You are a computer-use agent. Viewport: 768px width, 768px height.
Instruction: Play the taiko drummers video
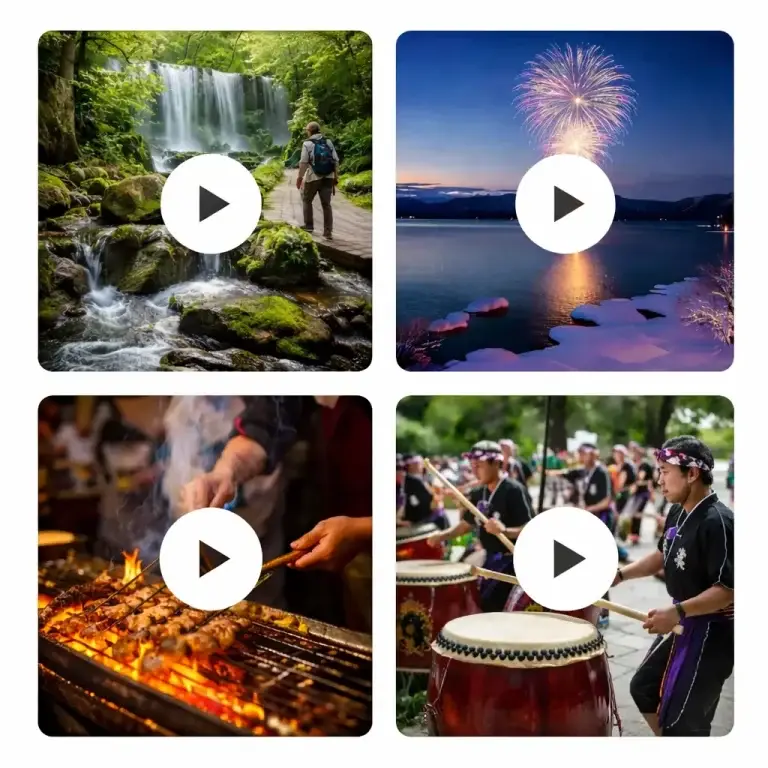tap(566, 558)
